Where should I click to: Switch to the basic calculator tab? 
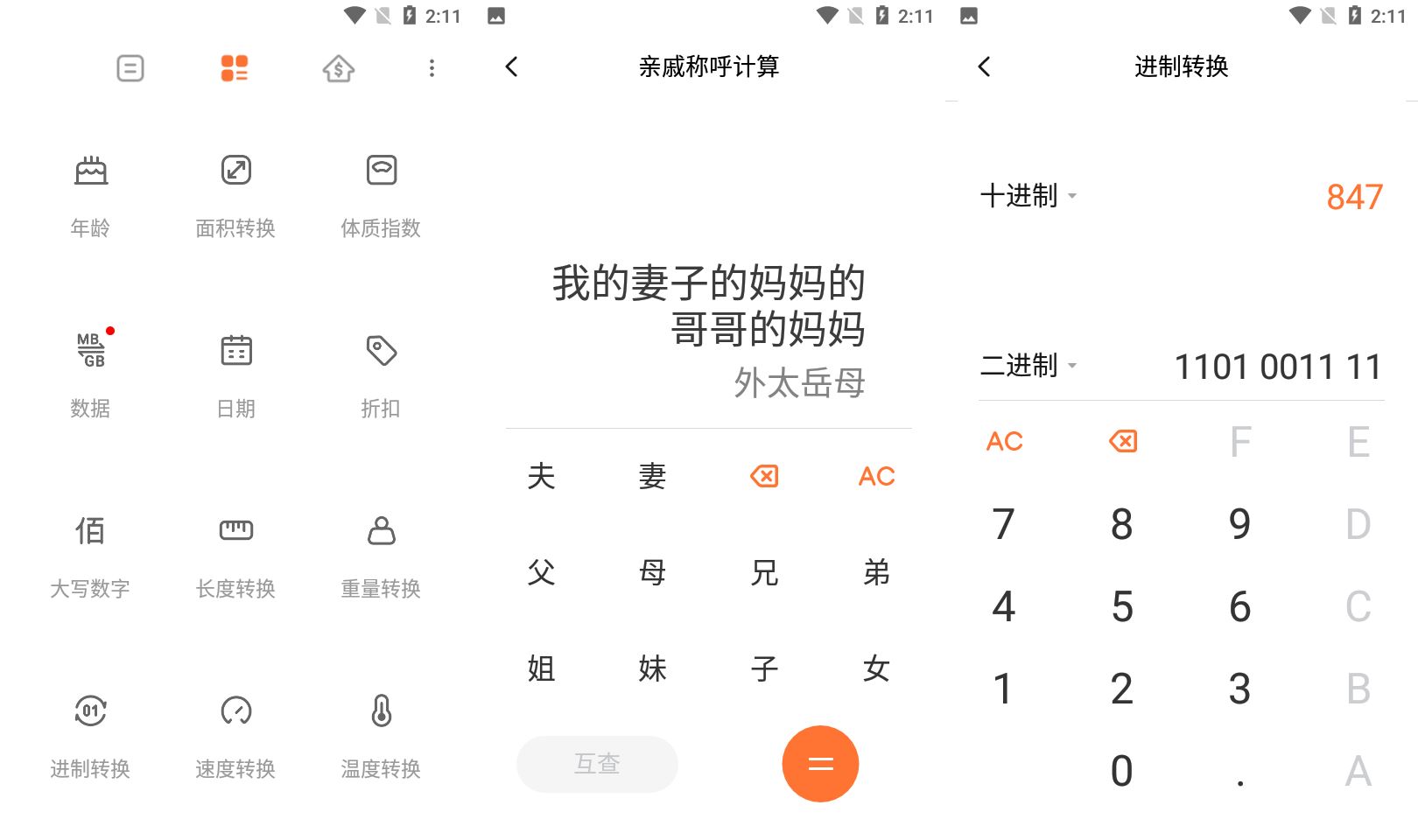click(x=130, y=68)
